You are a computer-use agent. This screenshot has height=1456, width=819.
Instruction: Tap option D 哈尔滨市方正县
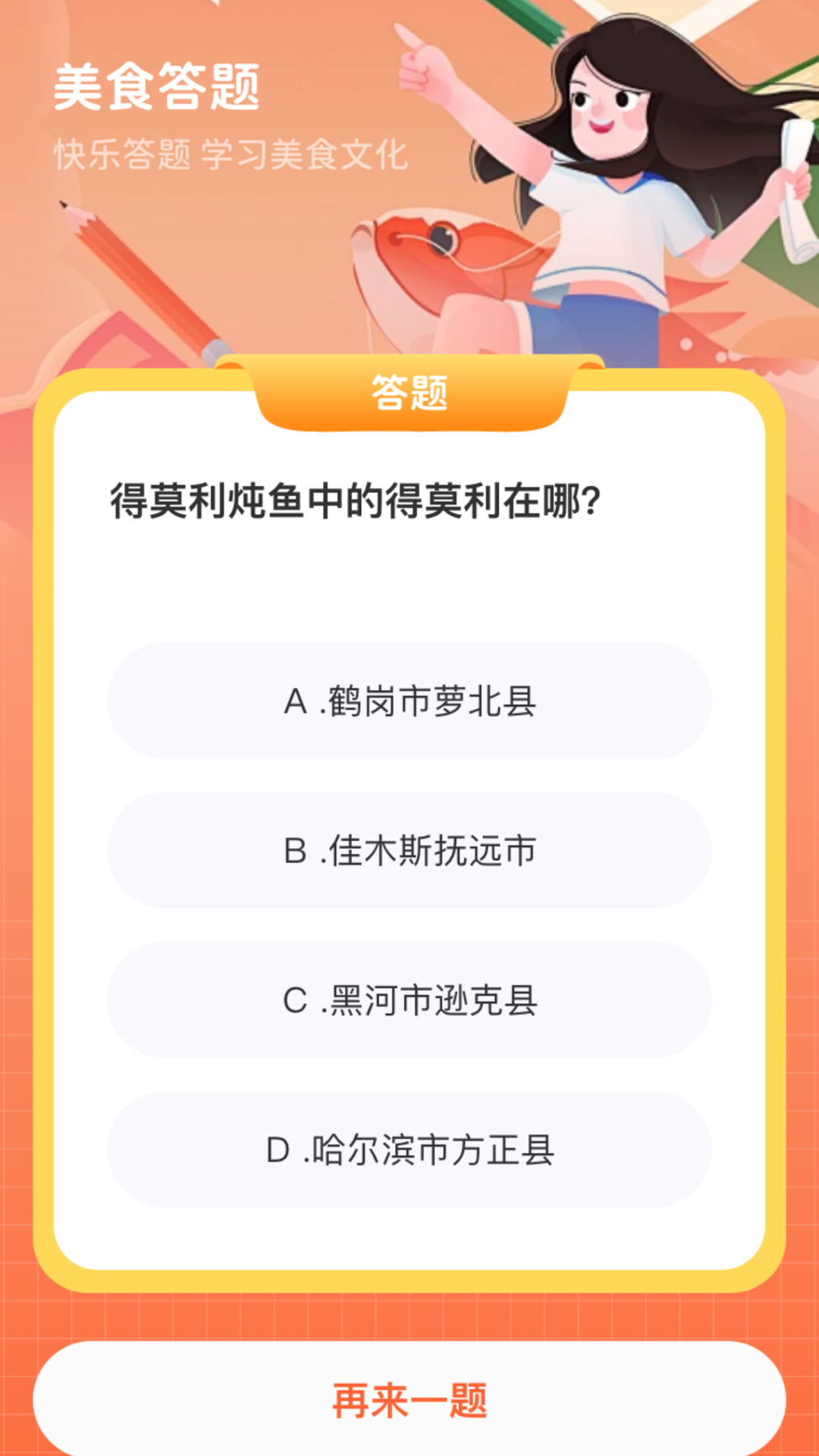[409, 1150]
